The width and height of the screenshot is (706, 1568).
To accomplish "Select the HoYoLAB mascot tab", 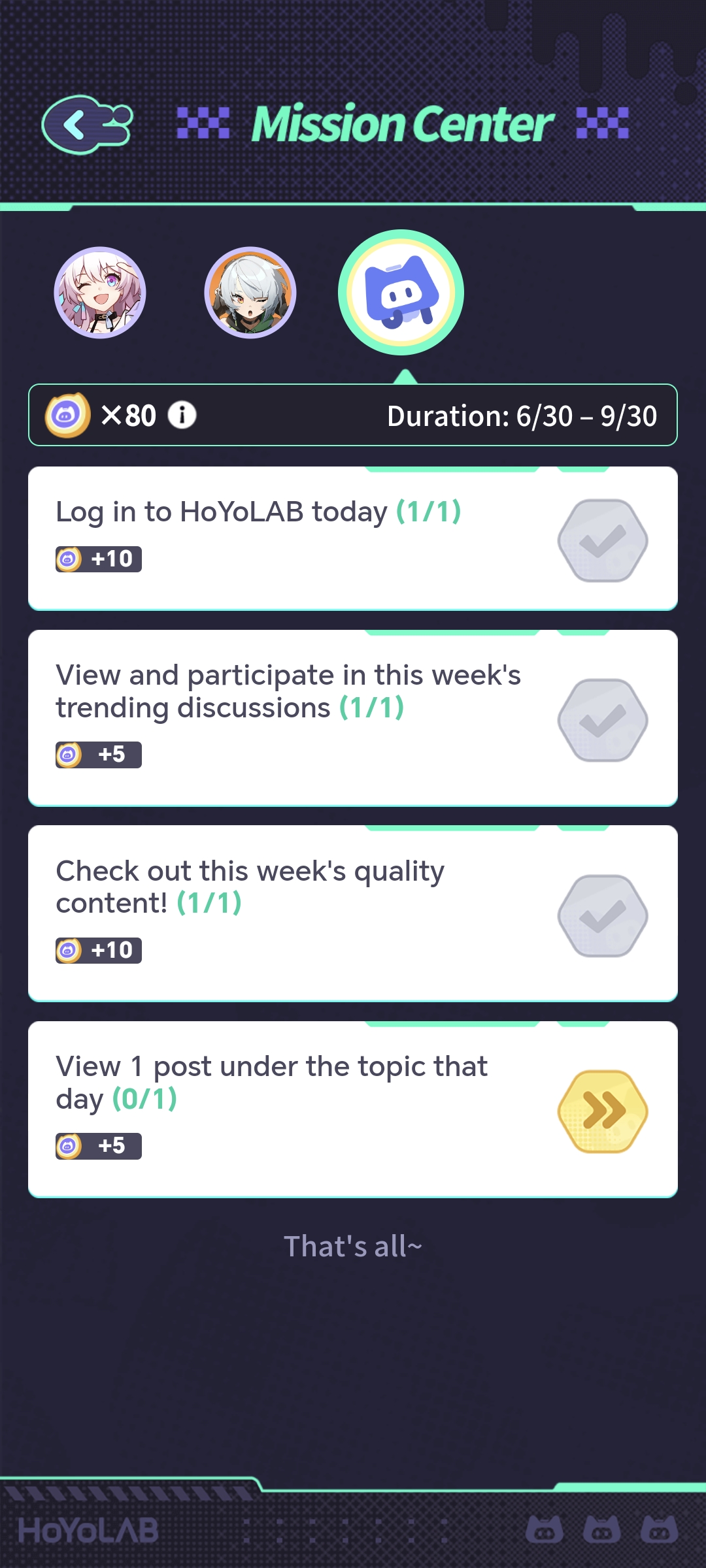I will 401,292.
